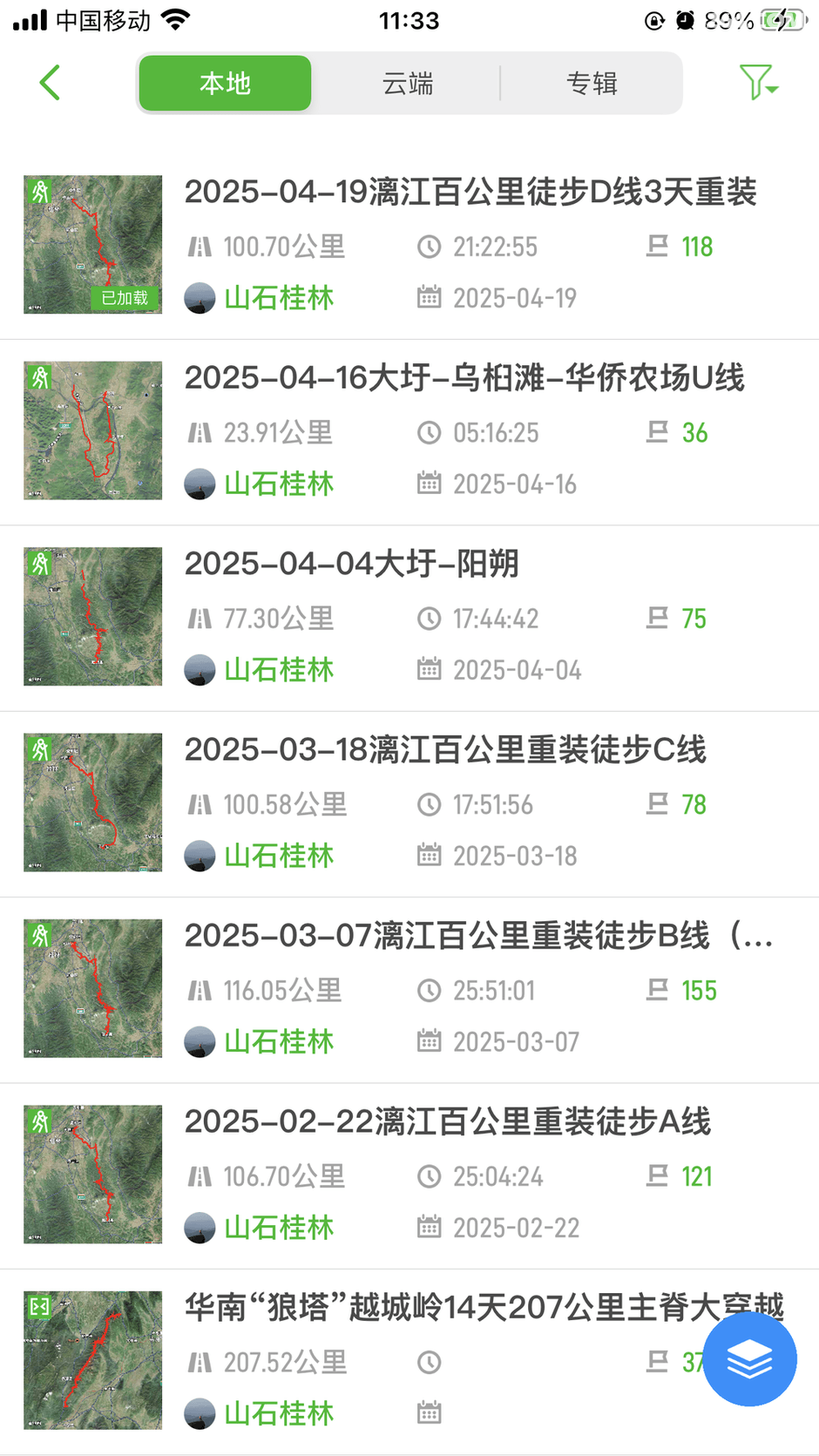This screenshot has height=1456, width=819.
Task: View 山石桂林 profile under the D线 track
Action: (x=278, y=298)
